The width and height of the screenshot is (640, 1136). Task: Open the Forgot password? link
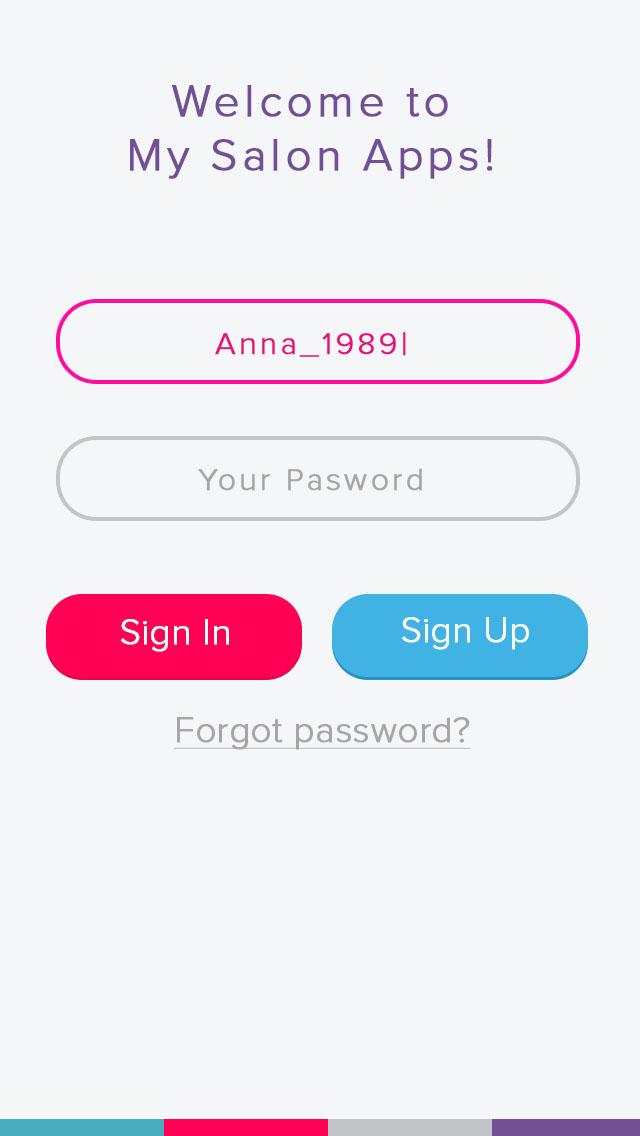322,731
